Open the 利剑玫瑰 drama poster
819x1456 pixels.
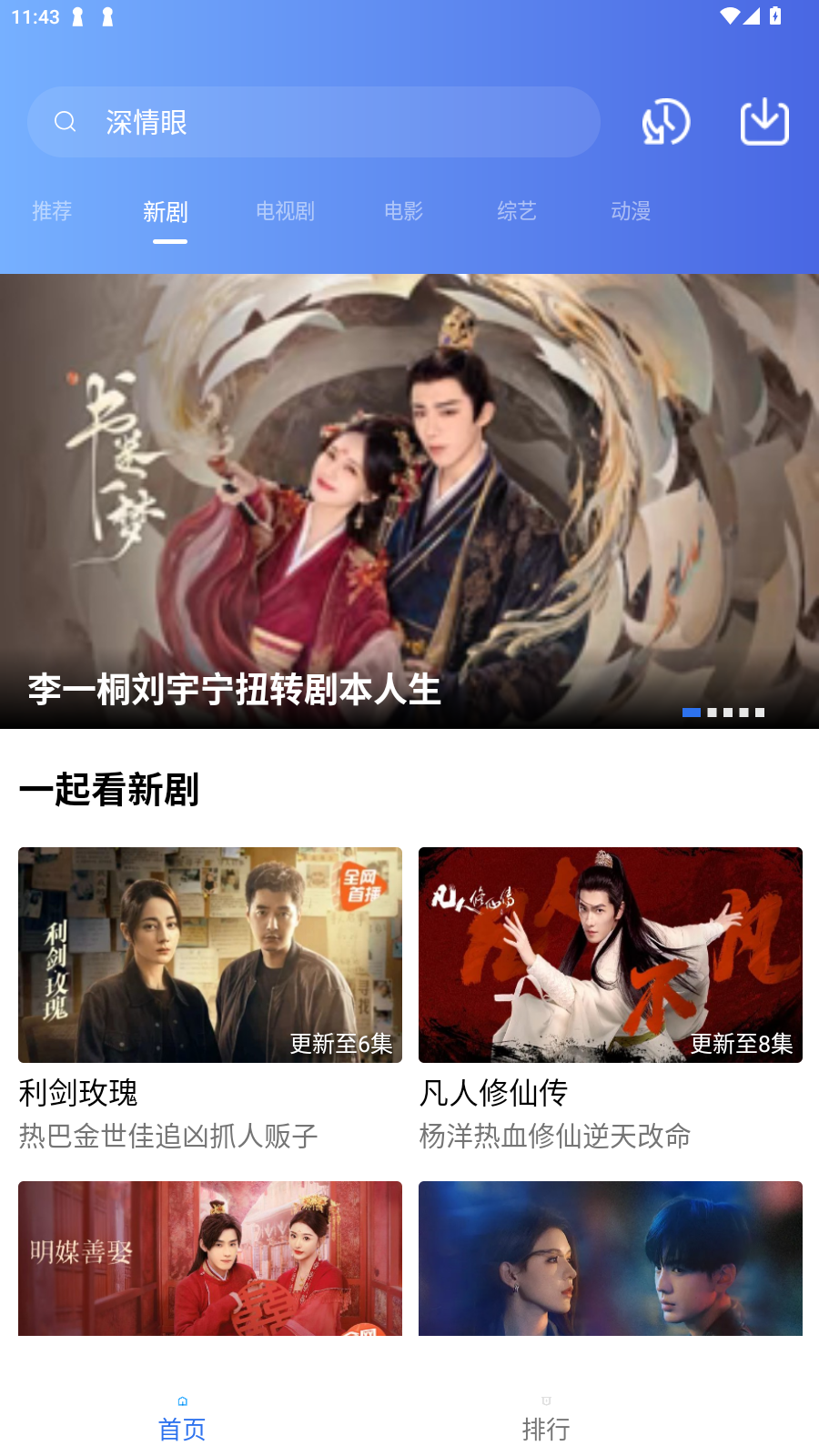pyautogui.click(x=209, y=955)
